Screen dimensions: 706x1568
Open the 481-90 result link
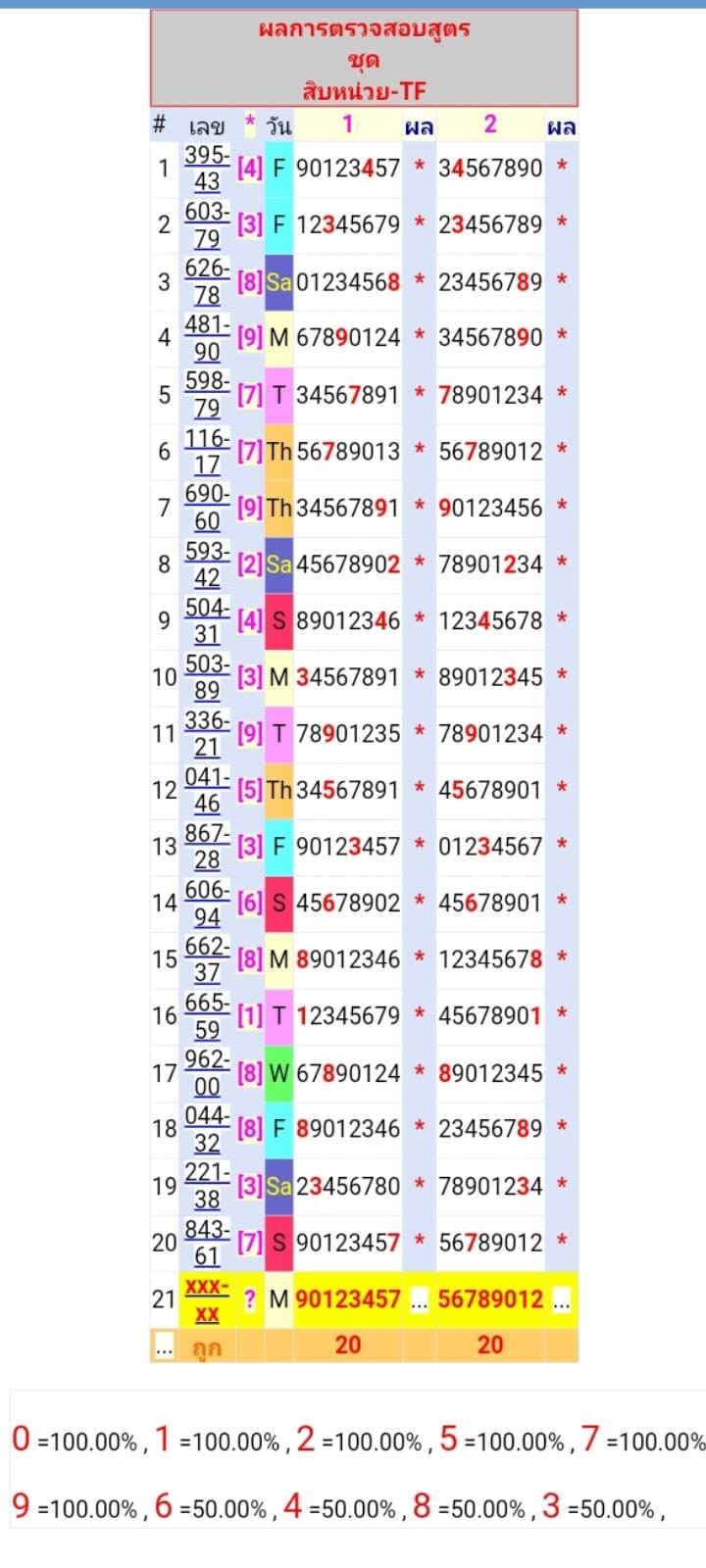207,337
